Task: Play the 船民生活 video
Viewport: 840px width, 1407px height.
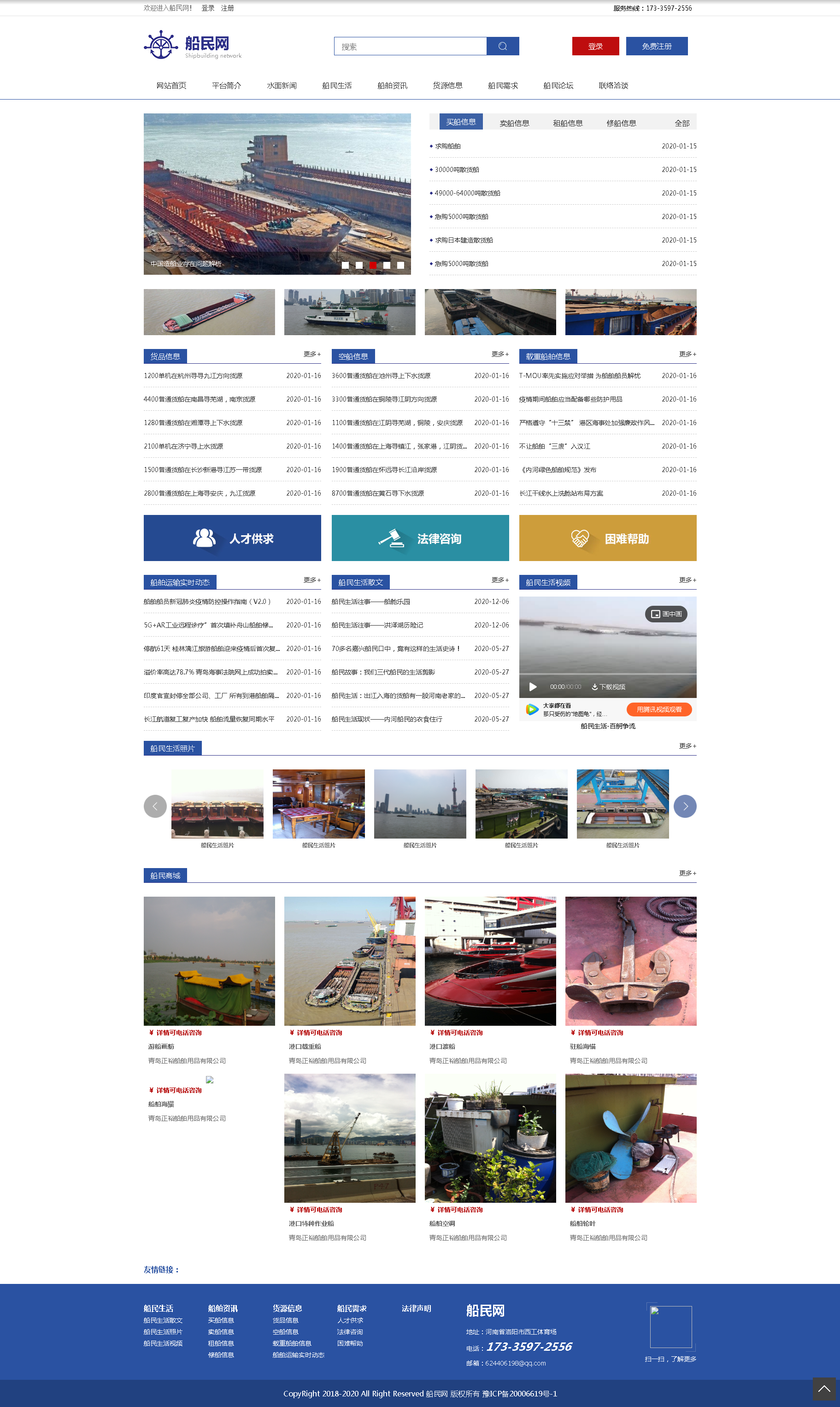Action: 533,687
